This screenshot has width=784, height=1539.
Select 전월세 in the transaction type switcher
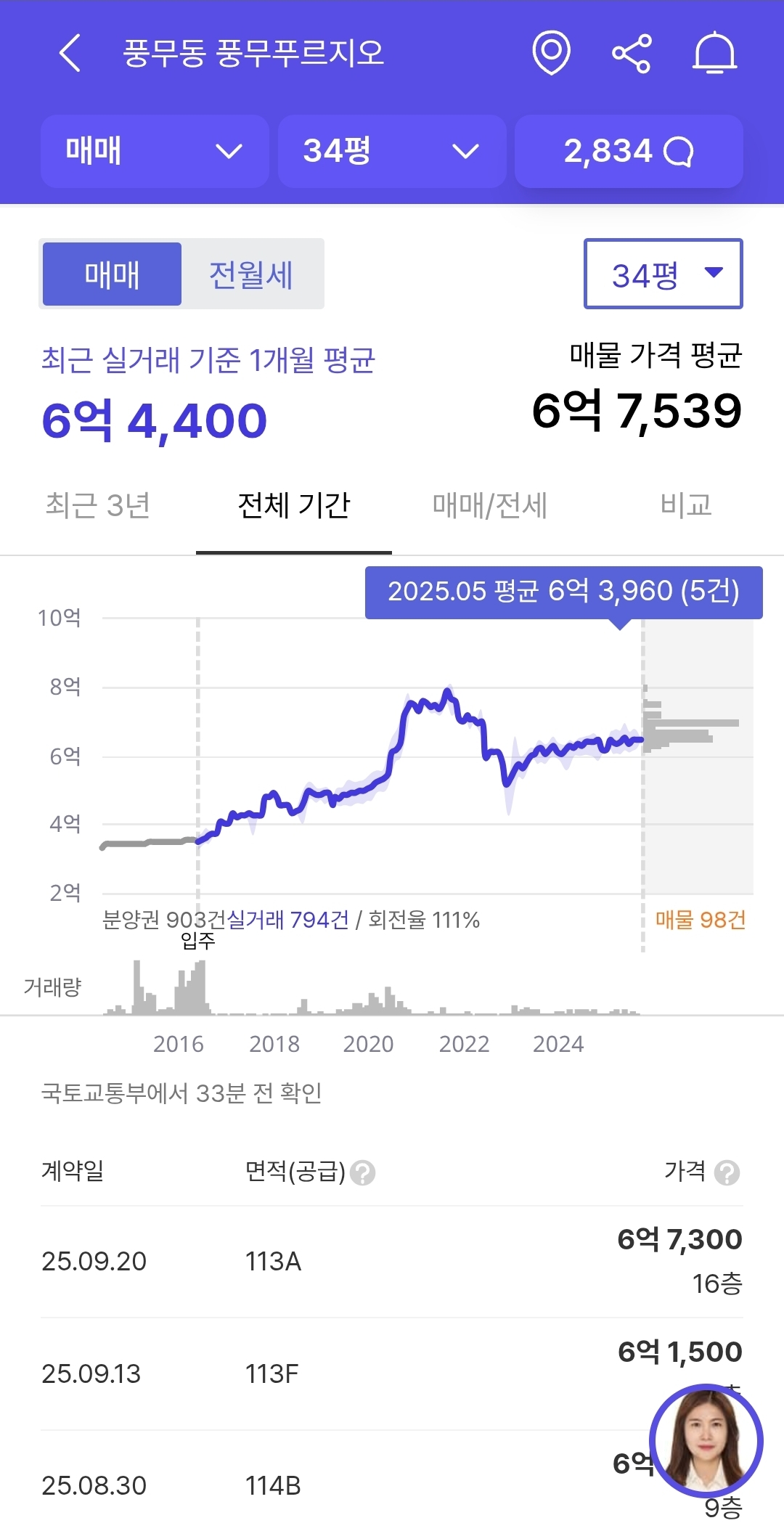pos(250,273)
